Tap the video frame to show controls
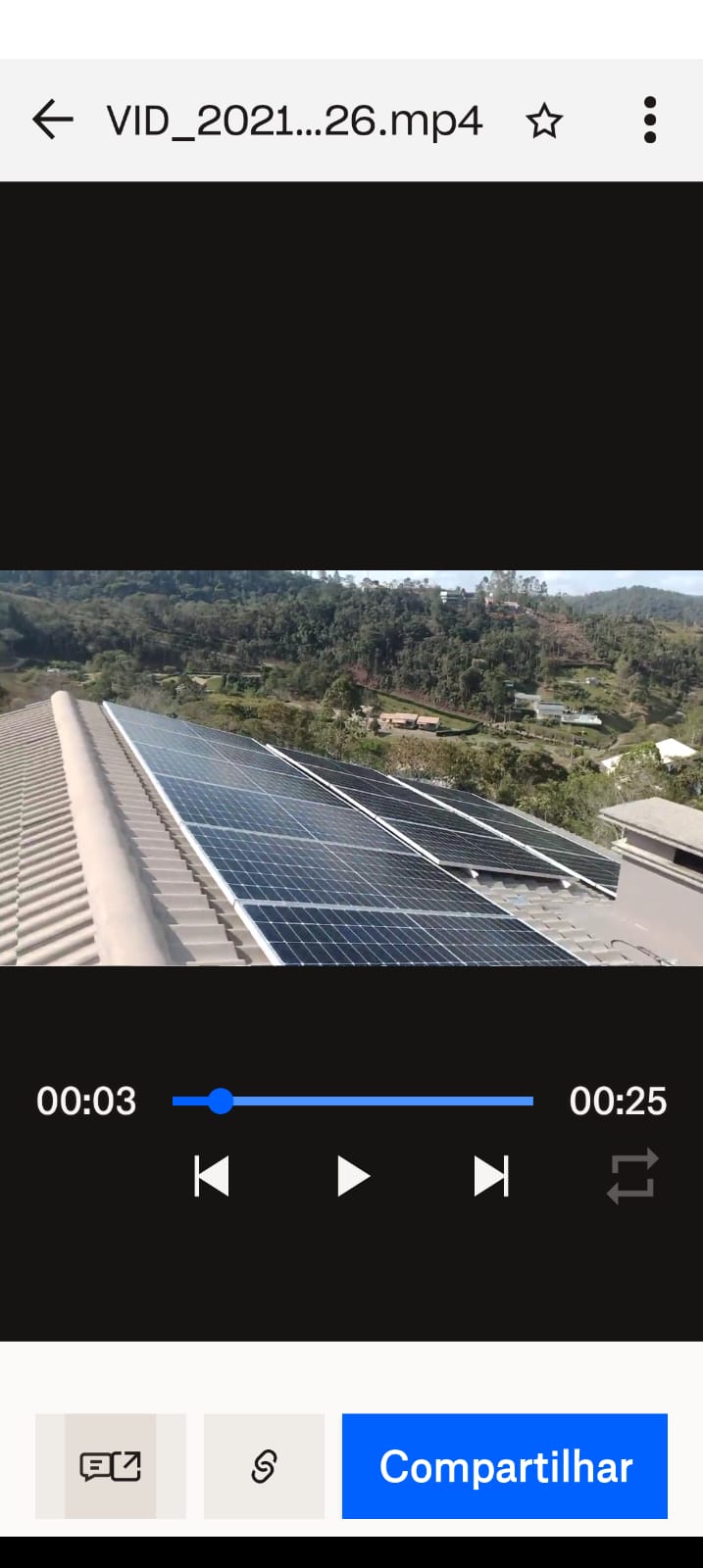This screenshot has height=1568, width=703. [x=351, y=767]
